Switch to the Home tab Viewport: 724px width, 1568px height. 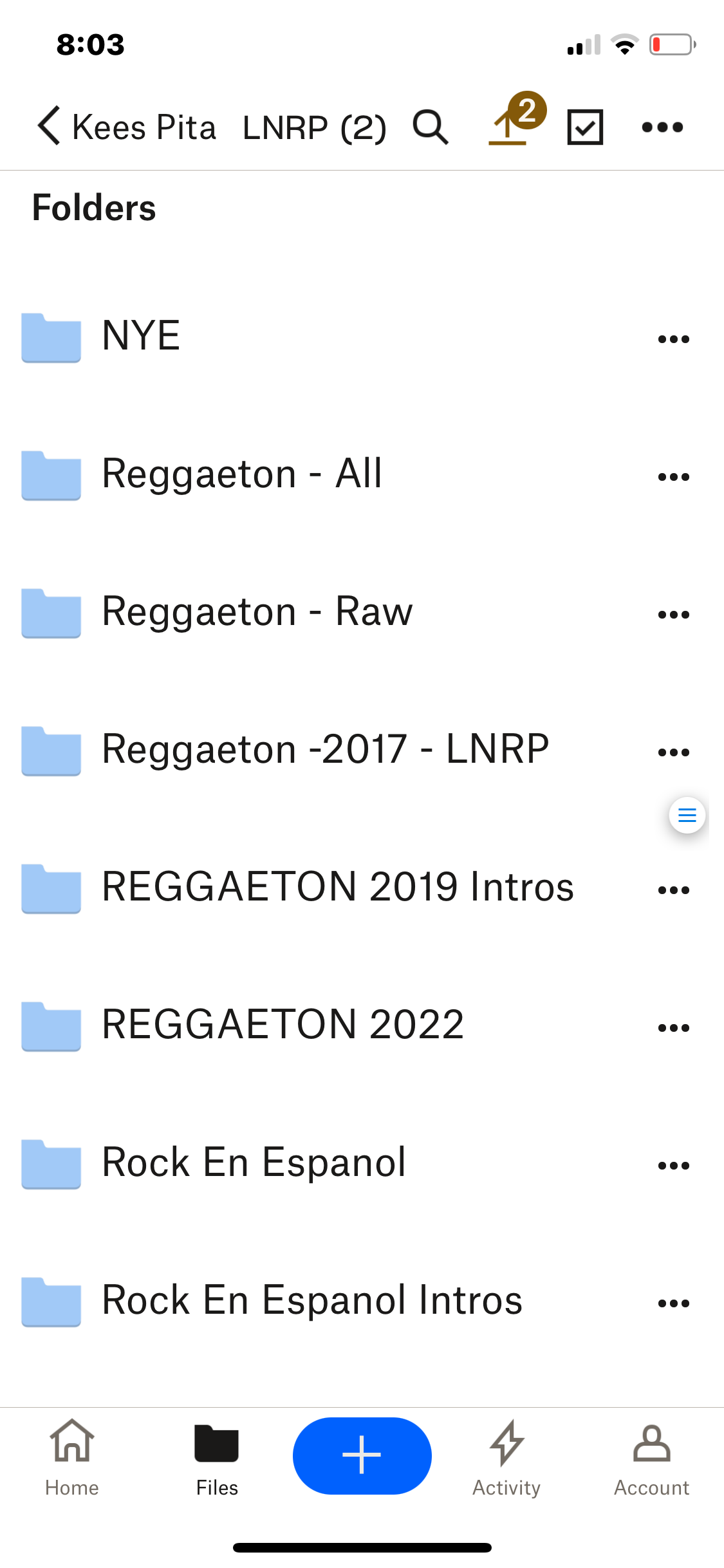[72, 1457]
